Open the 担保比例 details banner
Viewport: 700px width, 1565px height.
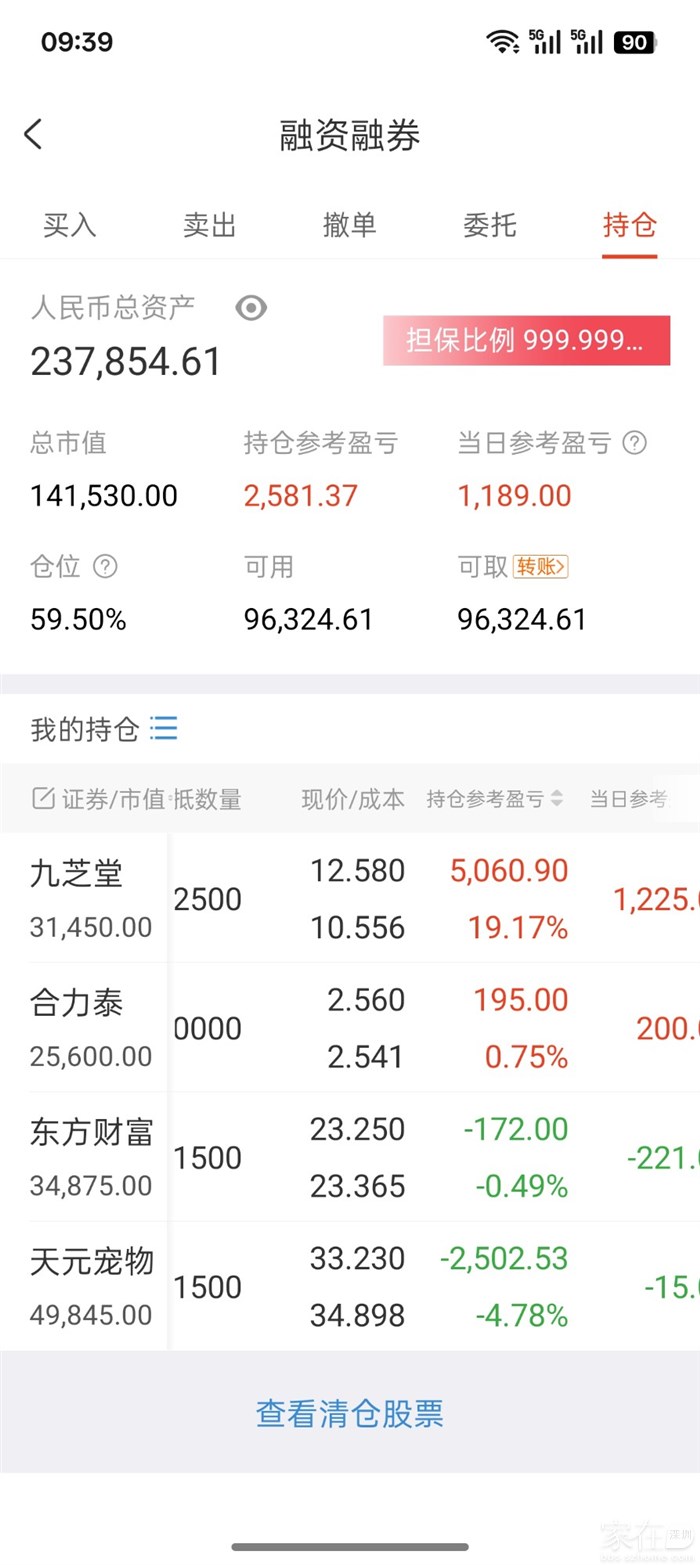[x=526, y=341]
